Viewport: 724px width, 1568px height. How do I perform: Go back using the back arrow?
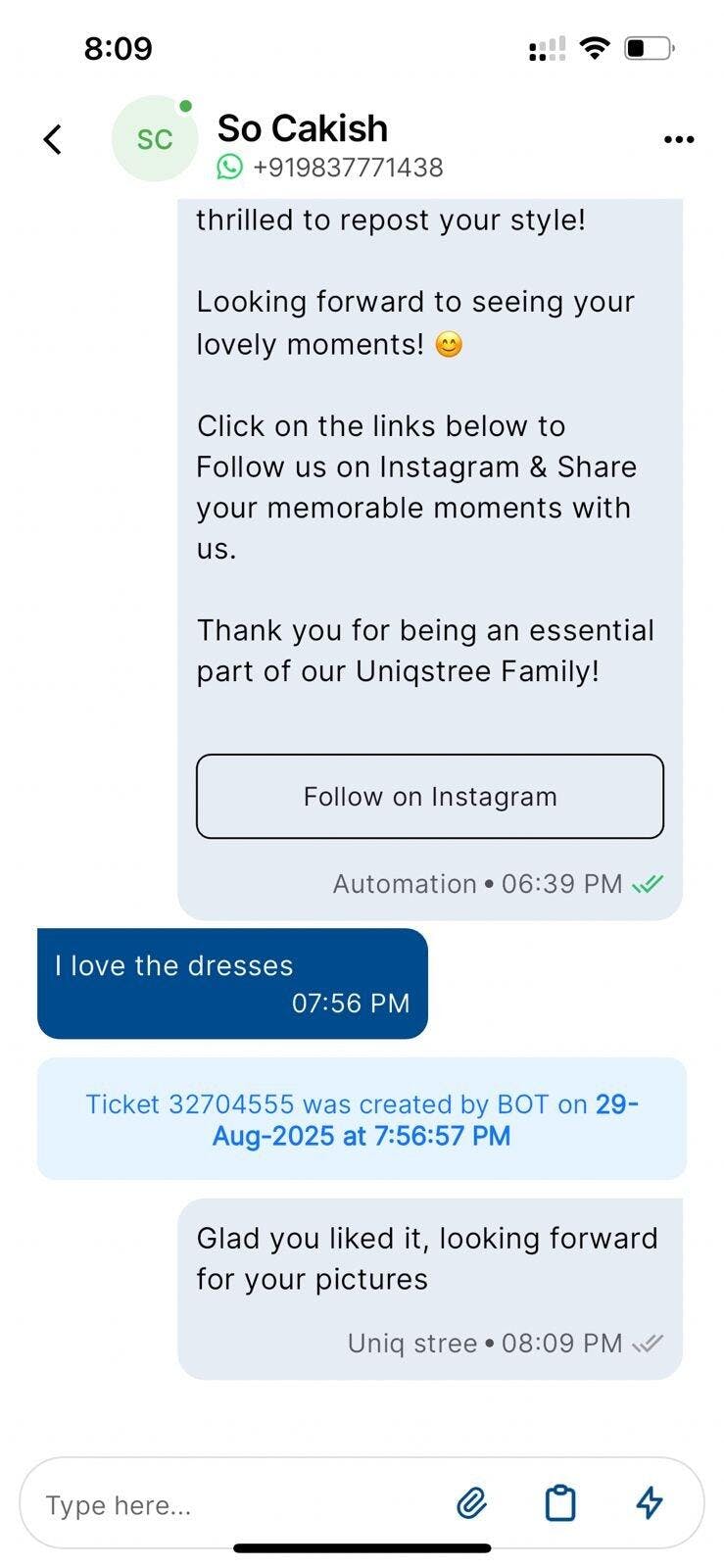(53, 139)
